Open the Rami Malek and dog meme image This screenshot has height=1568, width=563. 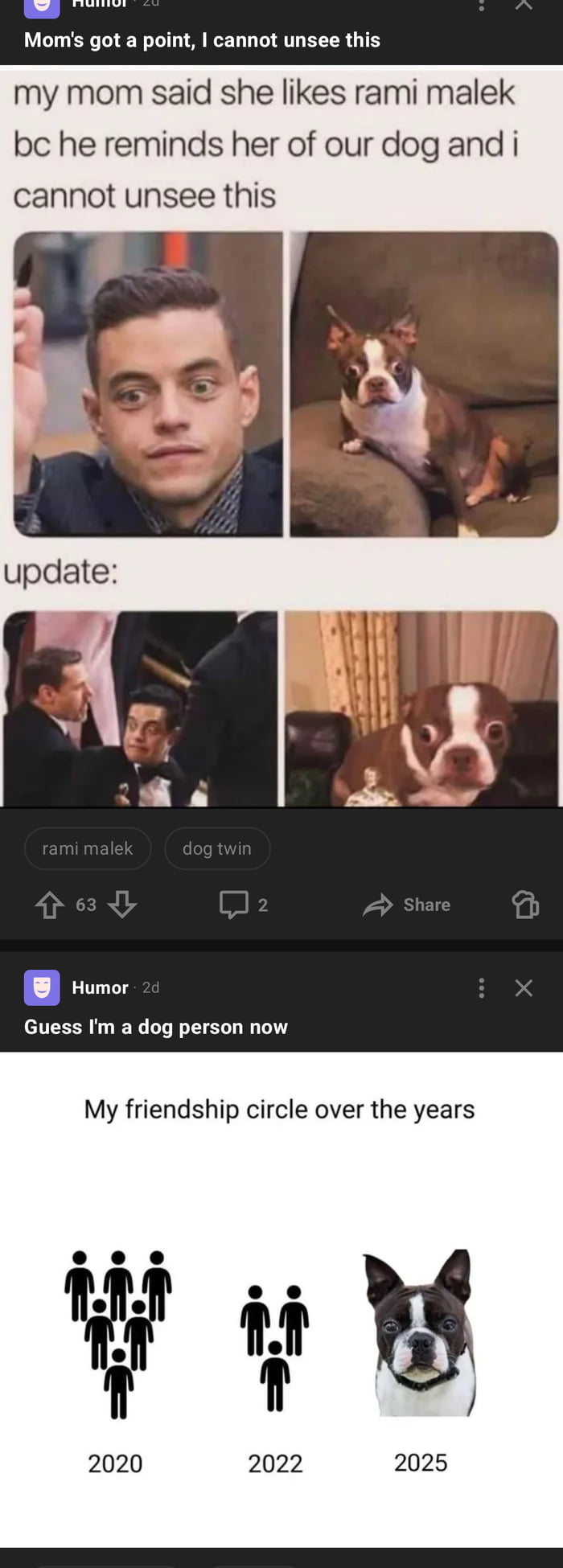pos(281,434)
